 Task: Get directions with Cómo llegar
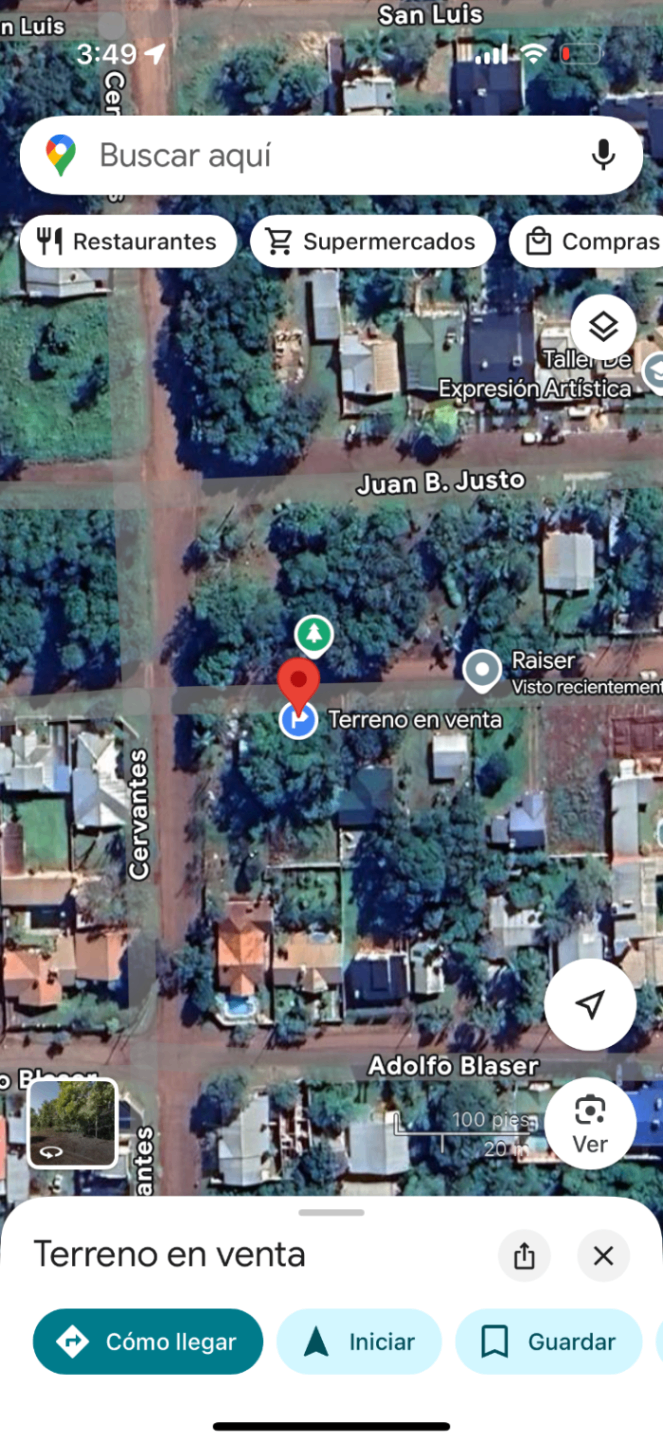tap(148, 1342)
